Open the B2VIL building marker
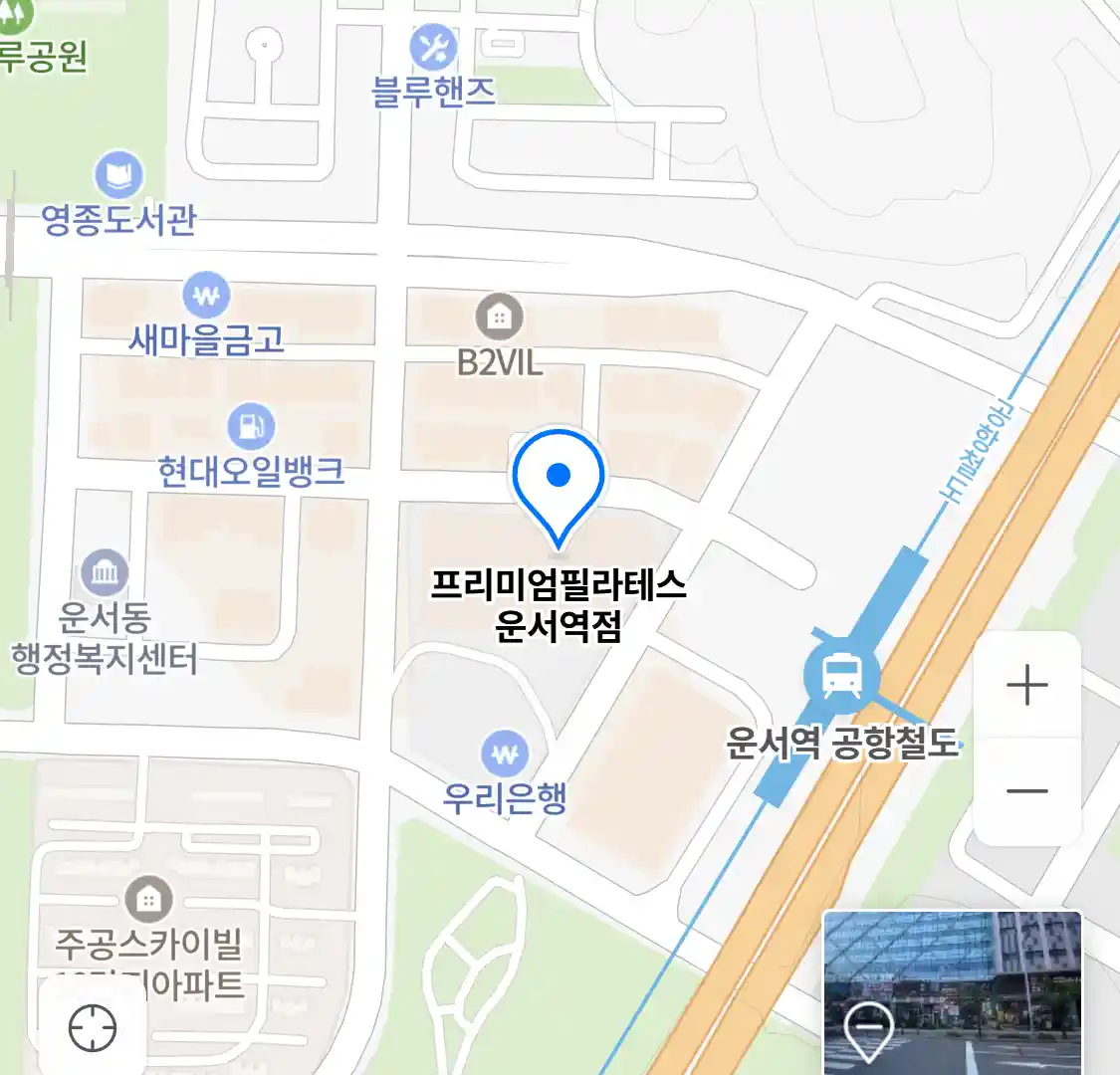Screen dimensions: 1120x1075 [x=499, y=319]
